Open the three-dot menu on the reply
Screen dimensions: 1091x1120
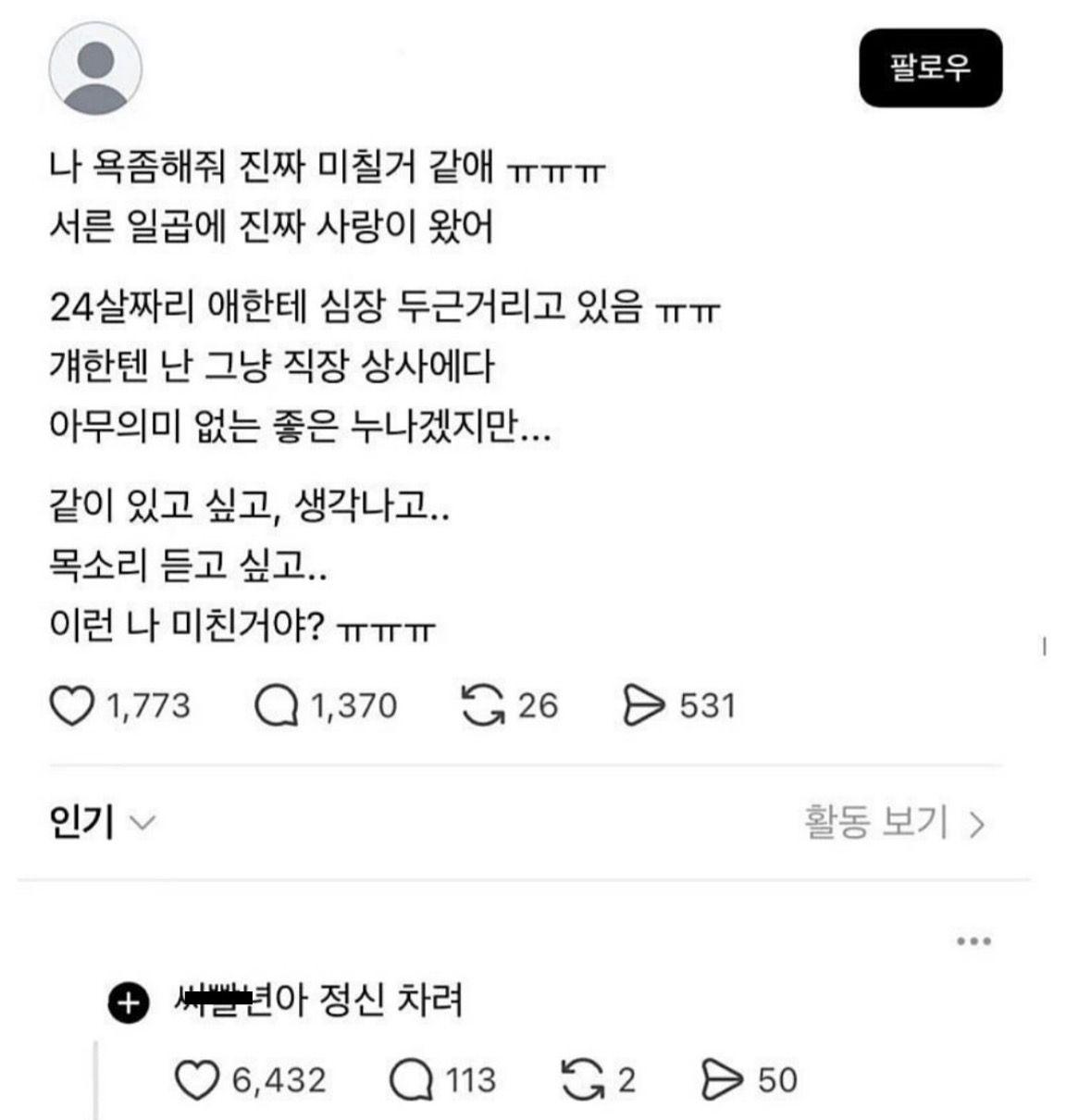pyautogui.click(x=973, y=941)
